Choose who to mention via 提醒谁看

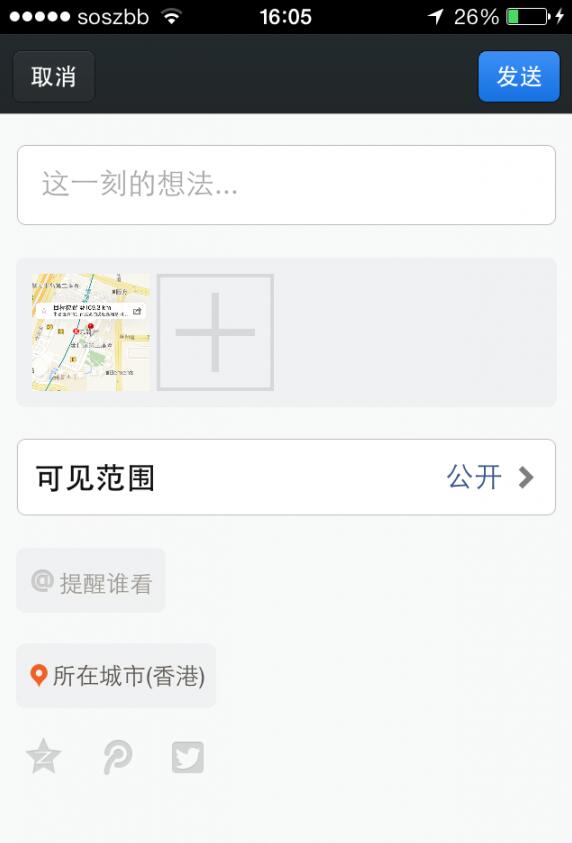[91, 581]
